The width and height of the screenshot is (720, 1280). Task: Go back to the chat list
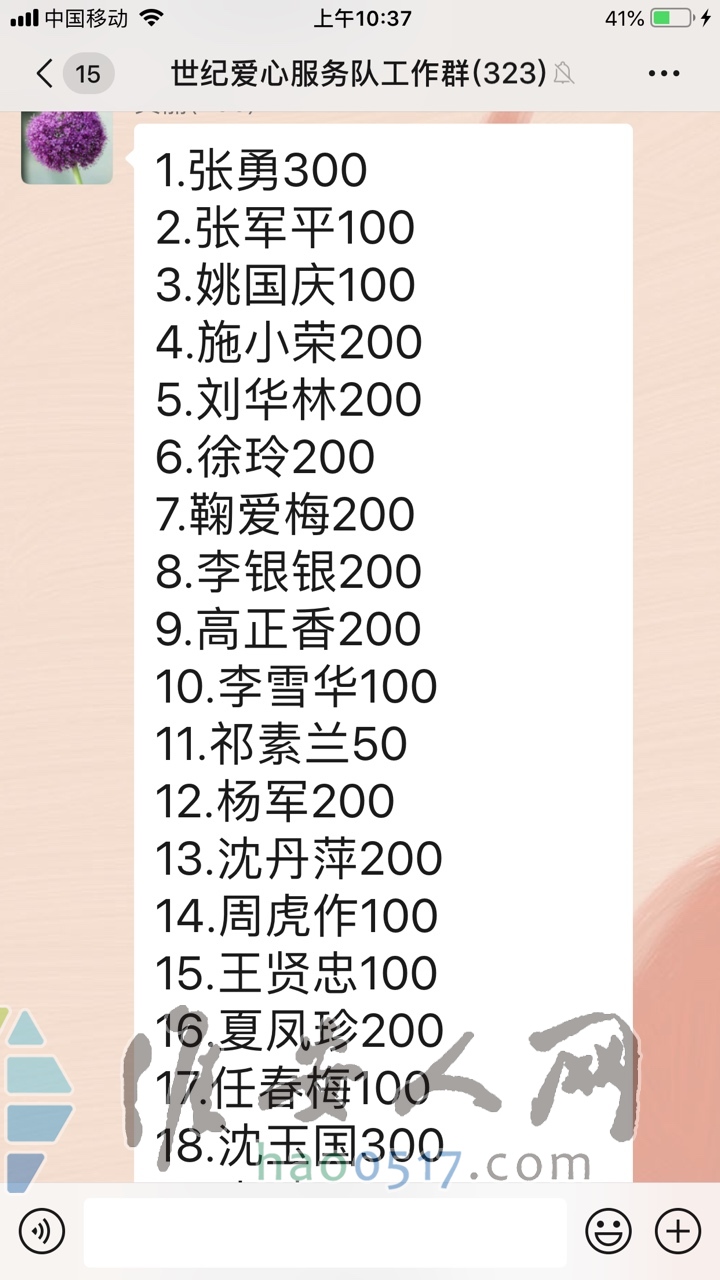point(73,74)
